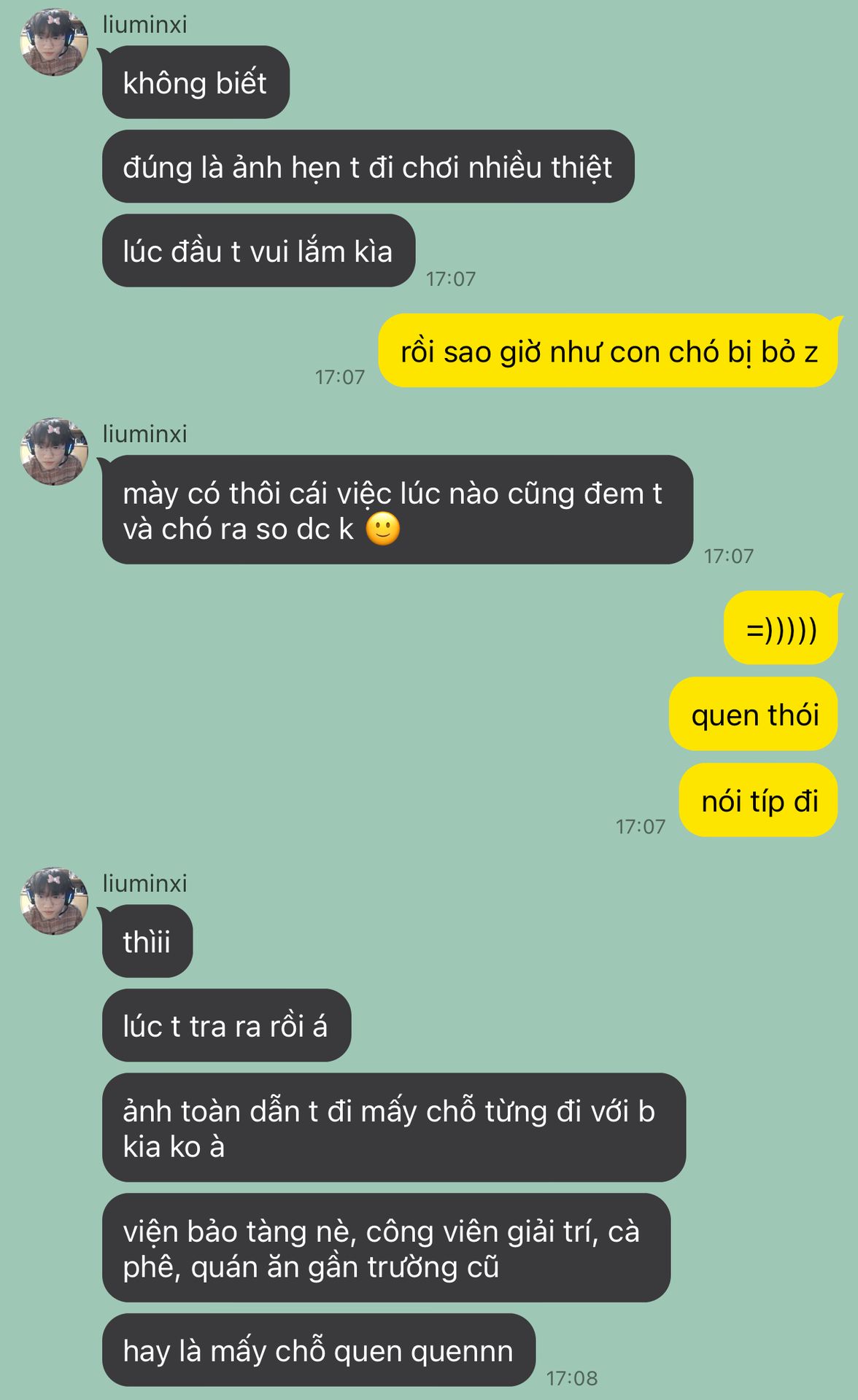Viewport: 858px width, 1400px height.
Task: Open liuminxi's avatar beside "thìii" message
Action: click(x=54, y=901)
